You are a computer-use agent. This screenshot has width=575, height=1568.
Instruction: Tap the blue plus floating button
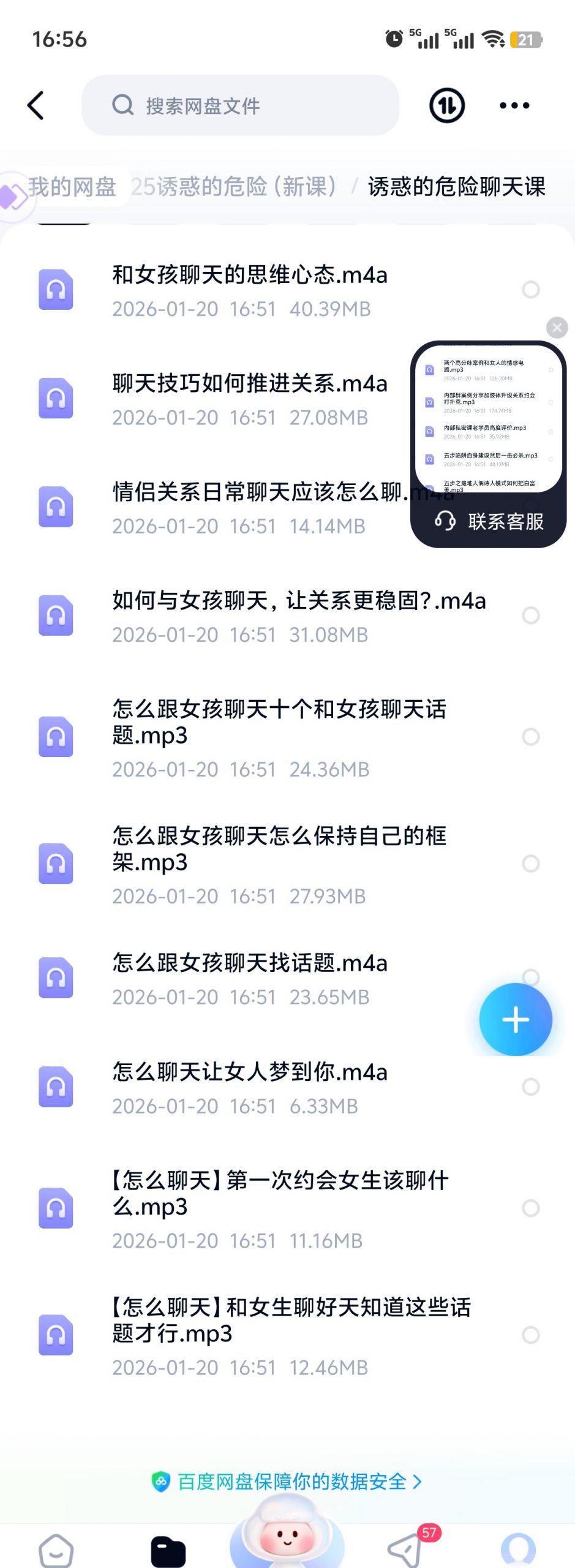[515, 1020]
